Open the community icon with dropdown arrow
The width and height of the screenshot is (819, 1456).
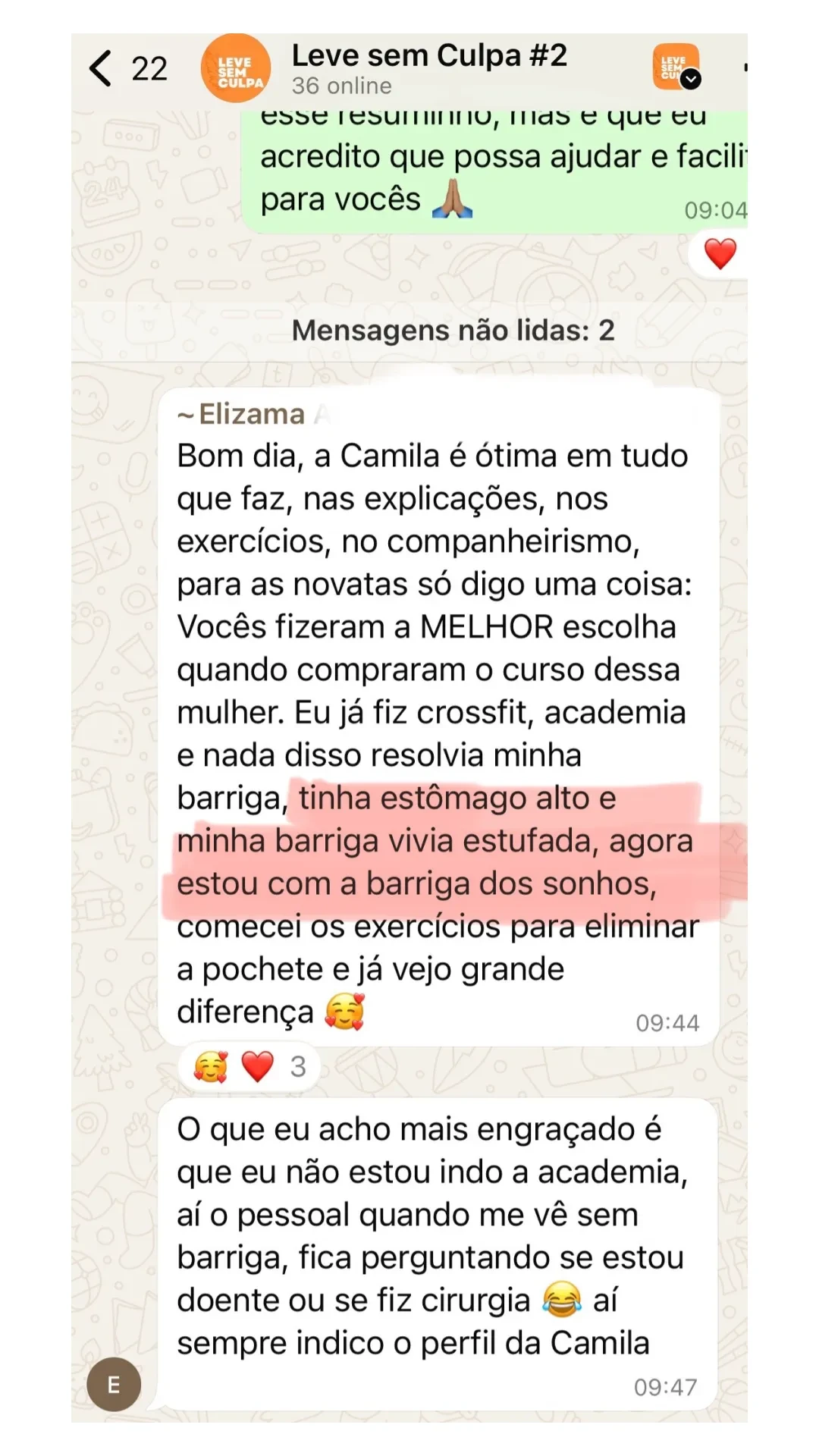pyautogui.click(x=676, y=67)
